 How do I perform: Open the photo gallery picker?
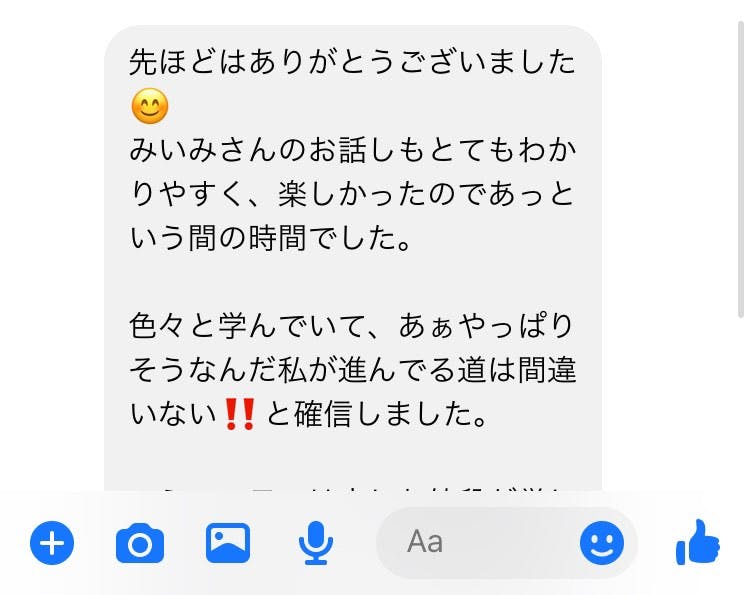click(228, 543)
